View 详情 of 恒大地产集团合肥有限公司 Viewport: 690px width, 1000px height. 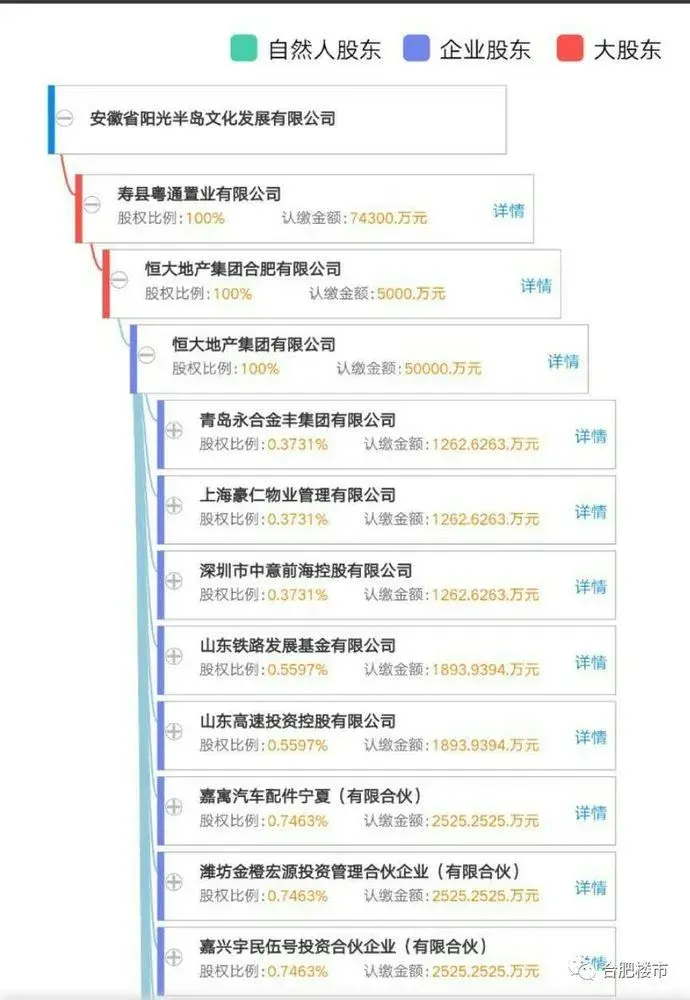tap(535, 286)
